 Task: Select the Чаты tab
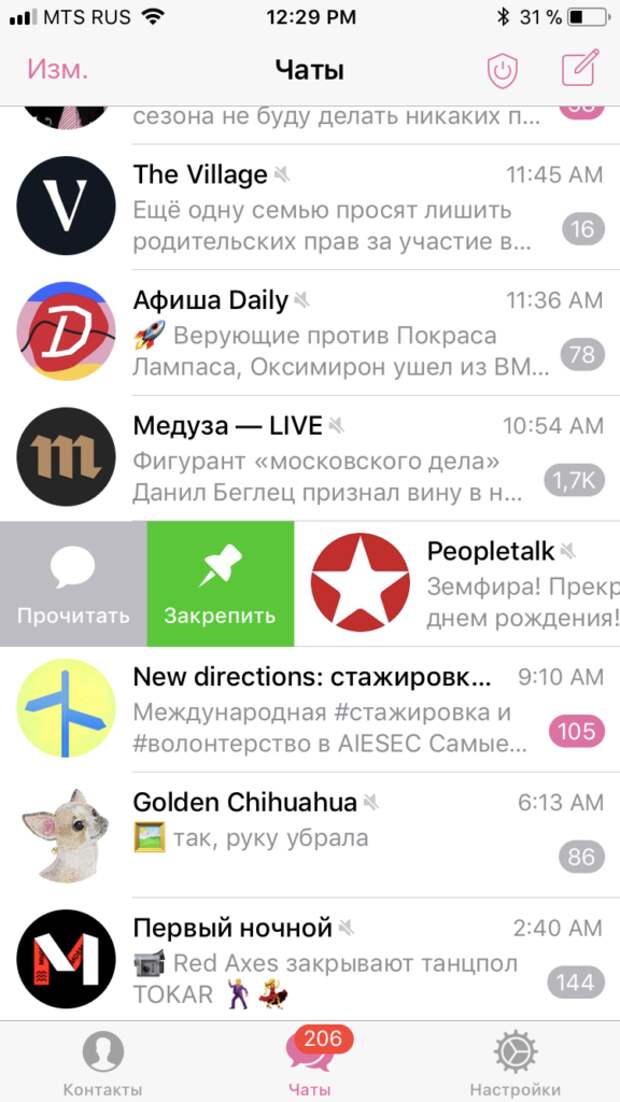coord(309,1064)
